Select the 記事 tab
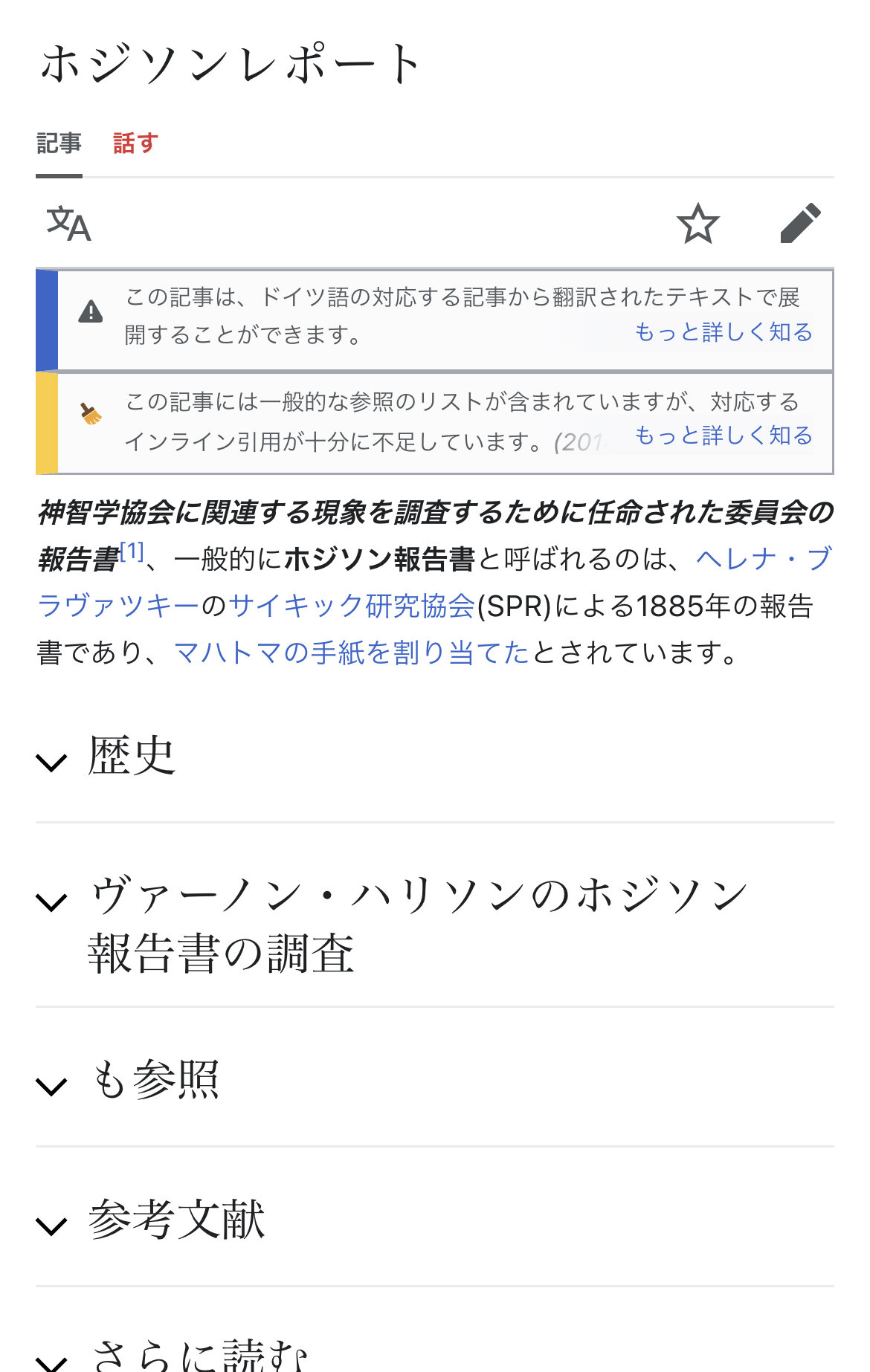Screen dimensions: 870x1372 (59, 143)
